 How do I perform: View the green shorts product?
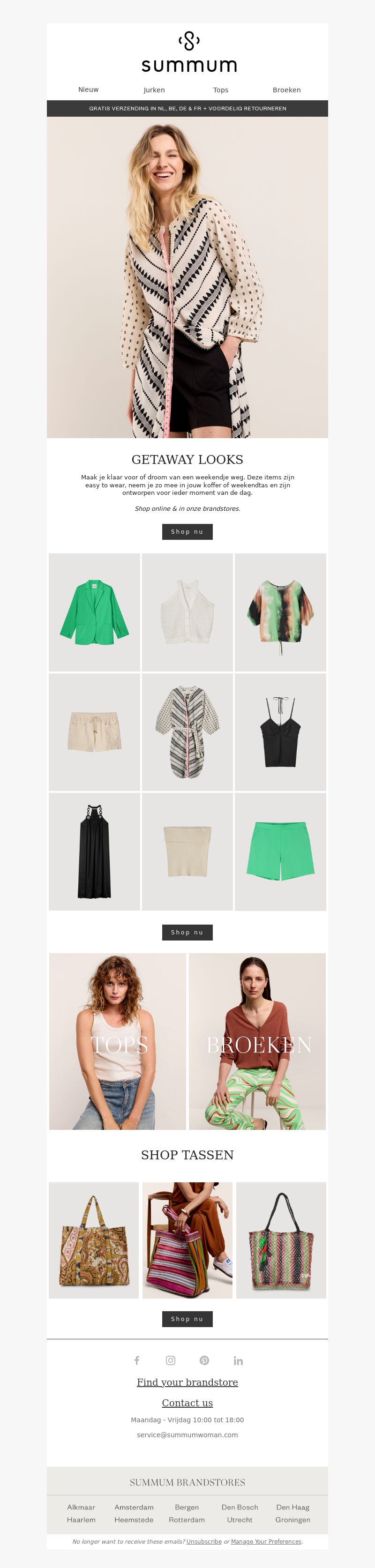280,851
